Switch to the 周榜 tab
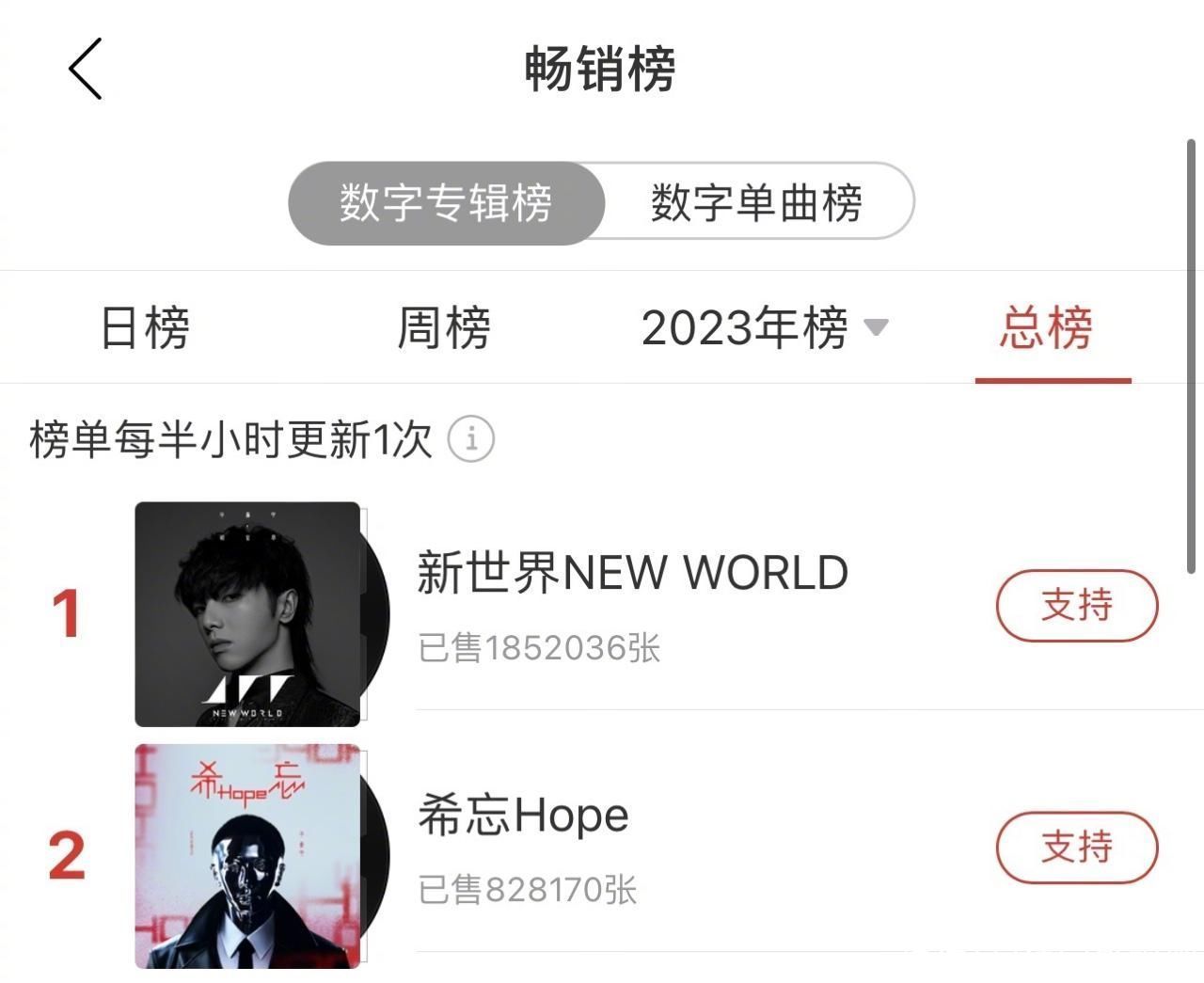The width and height of the screenshot is (1204, 983). pyautogui.click(x=444, y=327)
